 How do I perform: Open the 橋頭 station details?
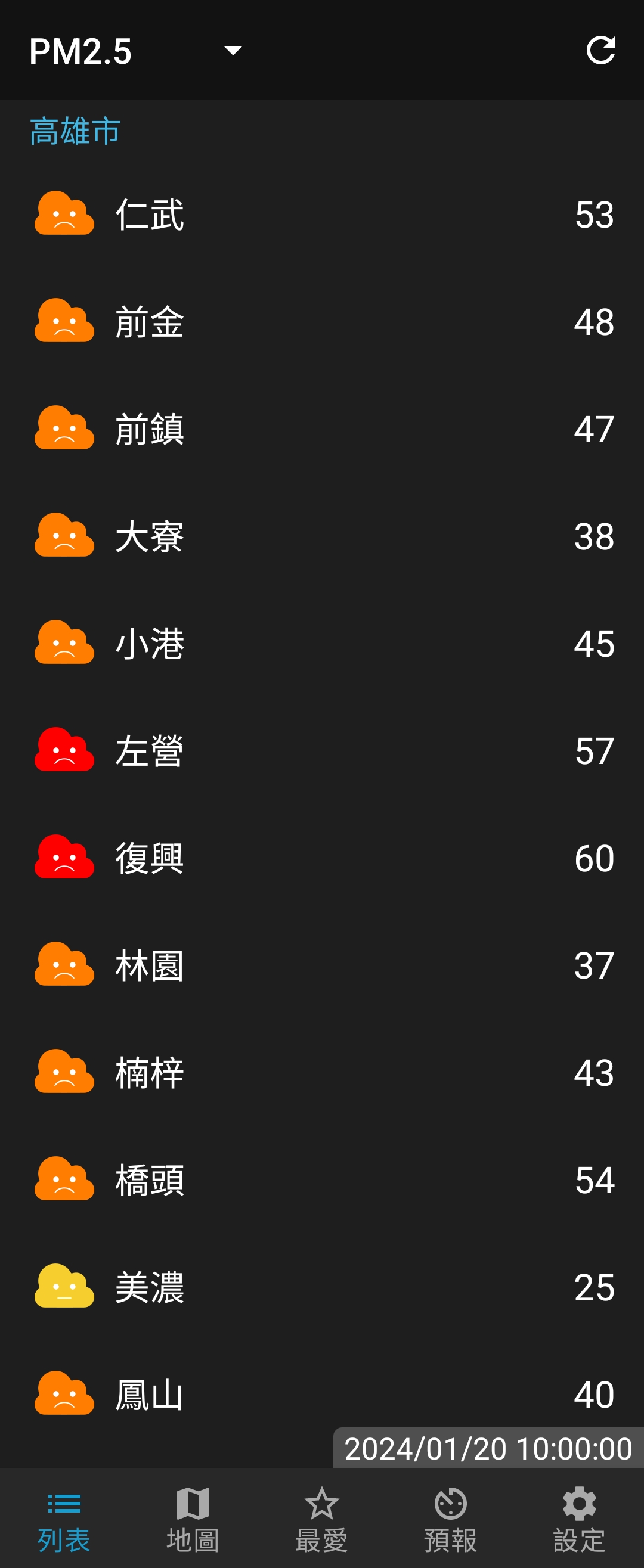(321, 1179)
